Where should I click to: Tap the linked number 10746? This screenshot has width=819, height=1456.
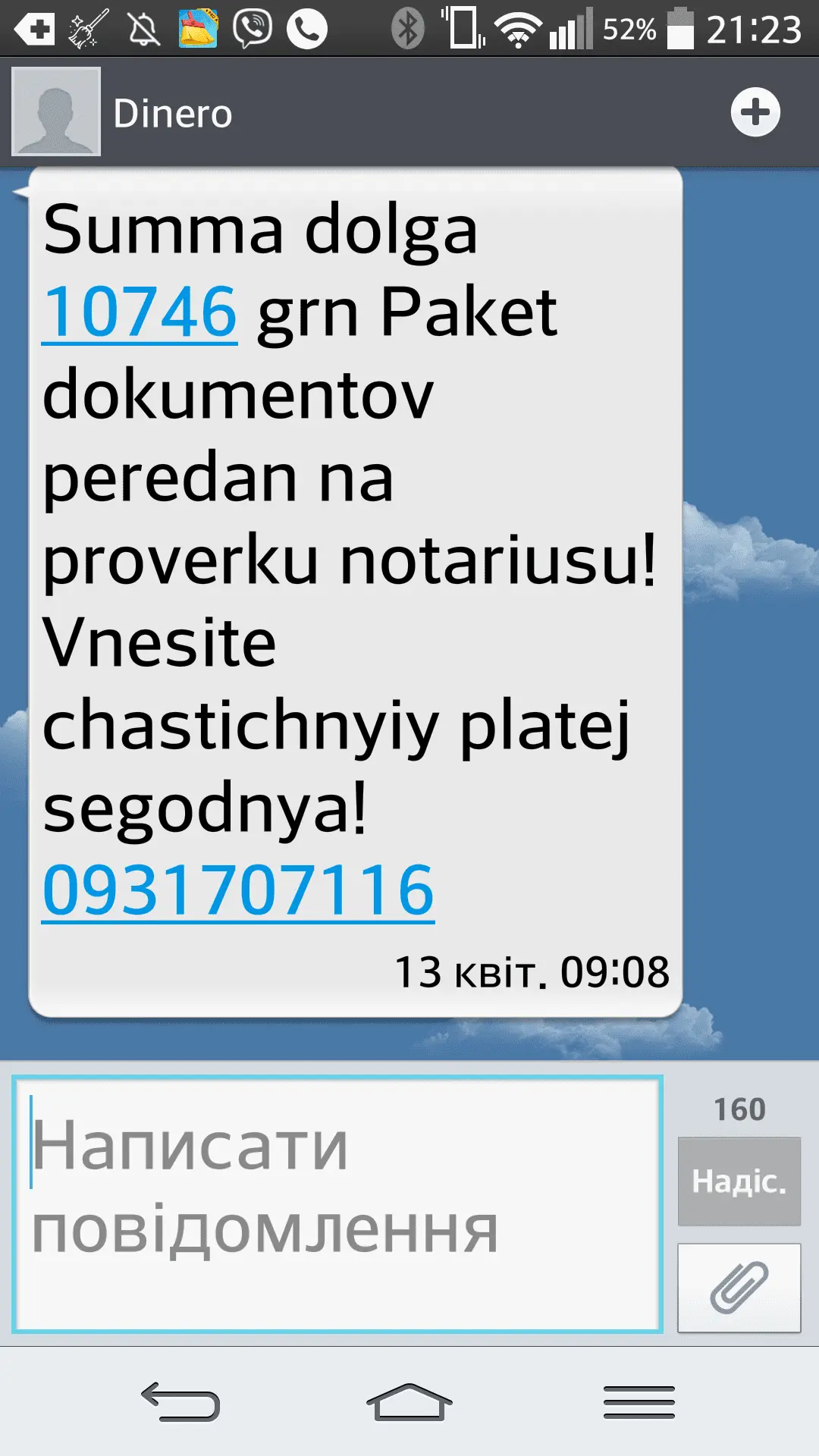click(x=140, y=312)
